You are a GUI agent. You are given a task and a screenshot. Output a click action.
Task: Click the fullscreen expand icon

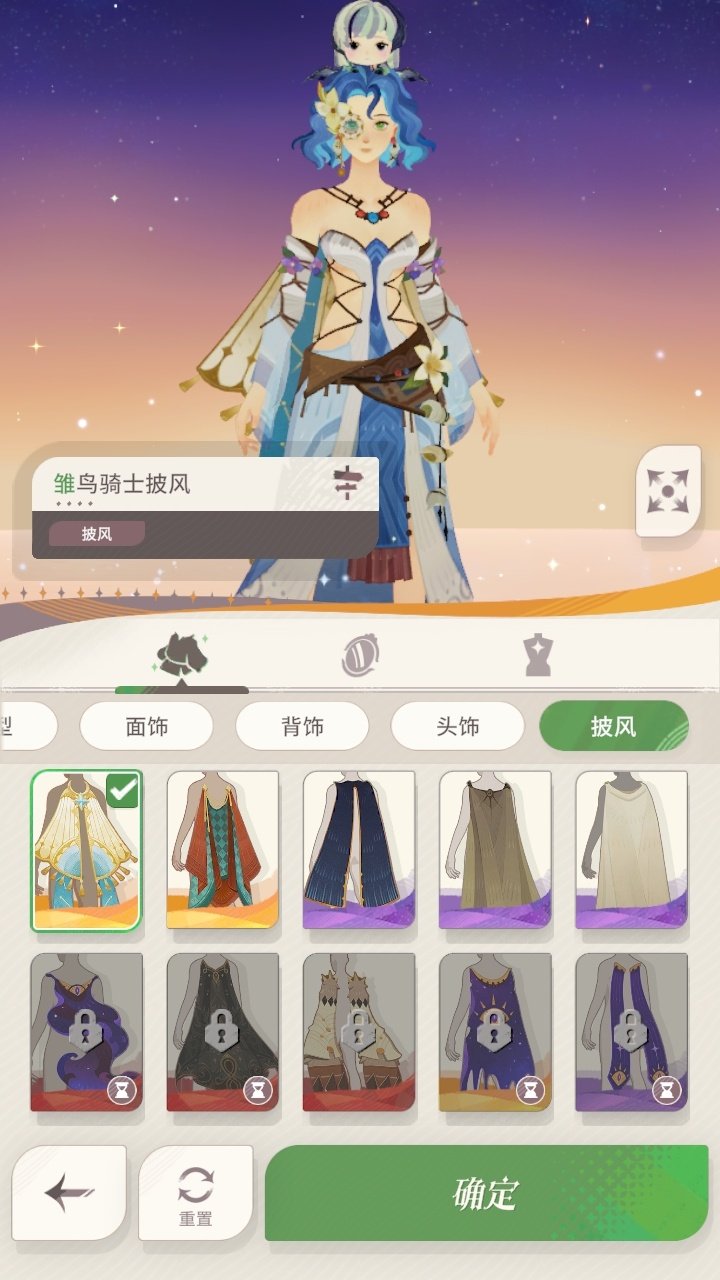(x=666, y=490)
